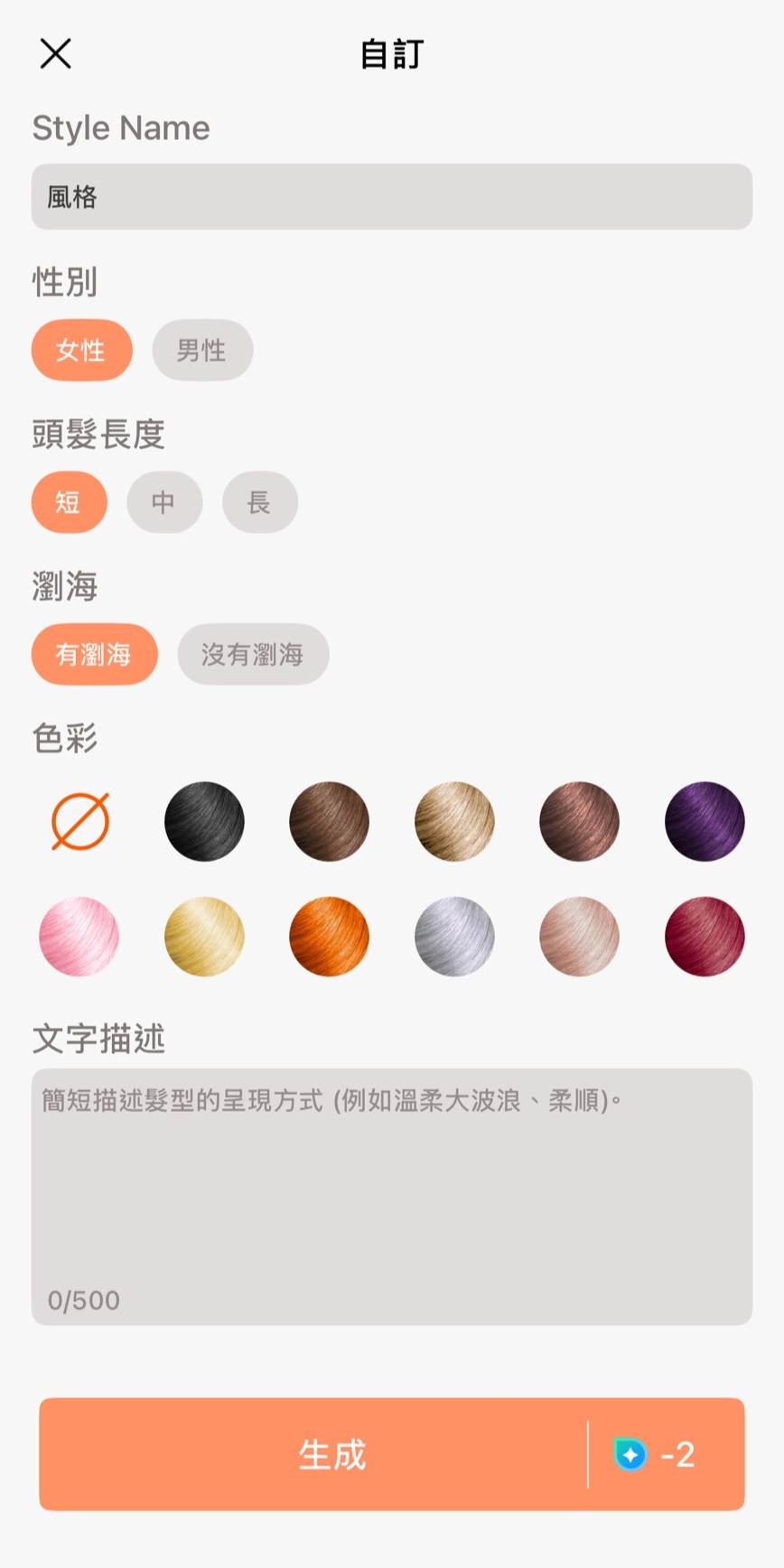Click the 風格 style name field
This screenshot has width=784, height=1568.
pos(392,197)
